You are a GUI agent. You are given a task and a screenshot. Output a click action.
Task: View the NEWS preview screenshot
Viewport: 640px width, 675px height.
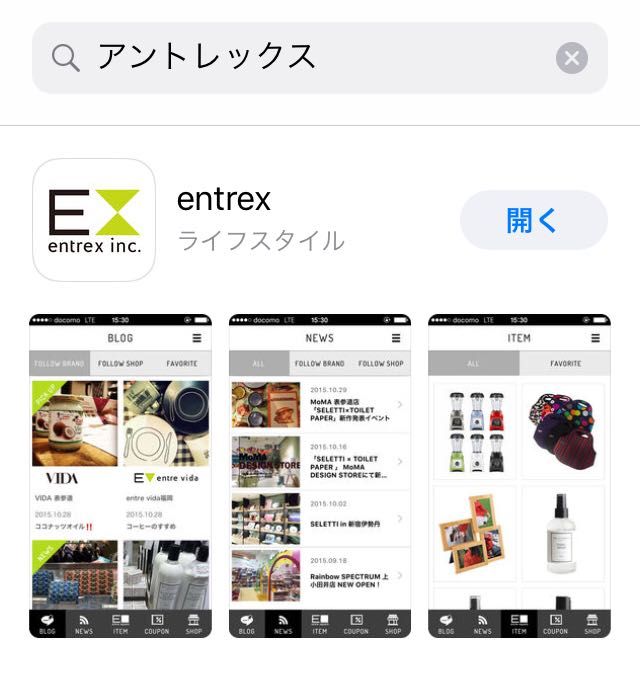(320, 476)
